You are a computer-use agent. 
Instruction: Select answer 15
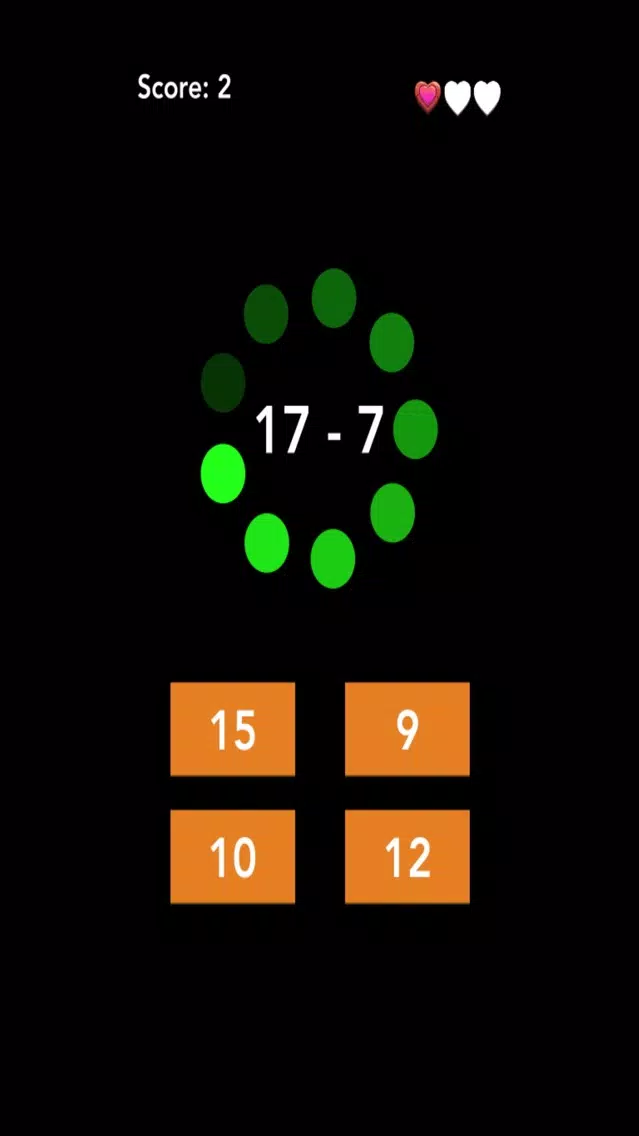[232, 729]
